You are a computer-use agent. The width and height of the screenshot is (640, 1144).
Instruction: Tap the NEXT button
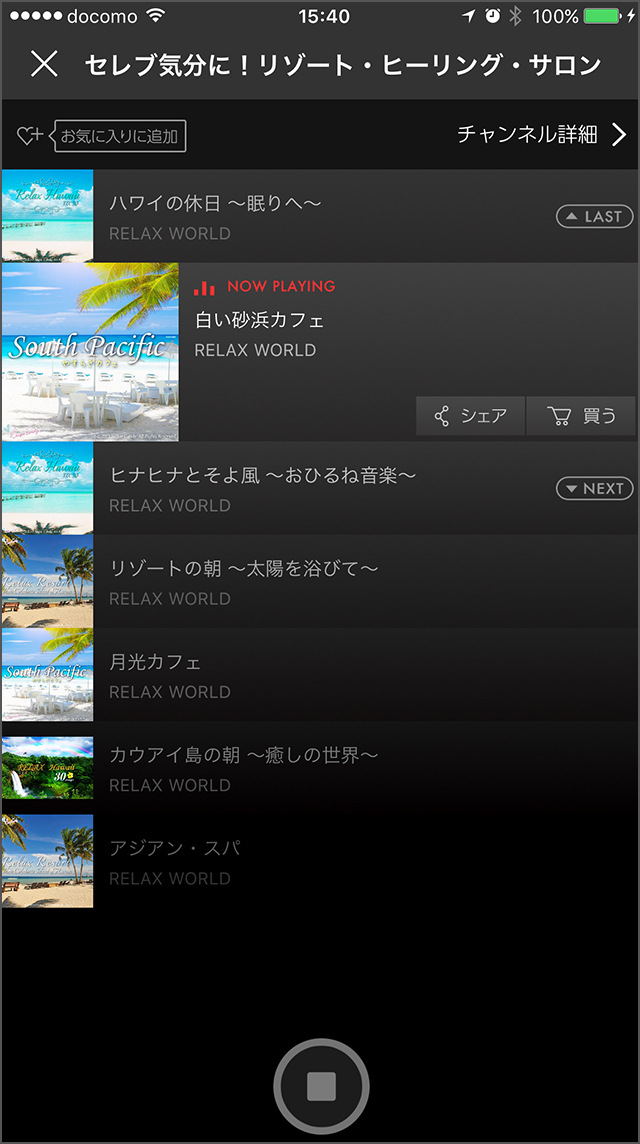594,488
